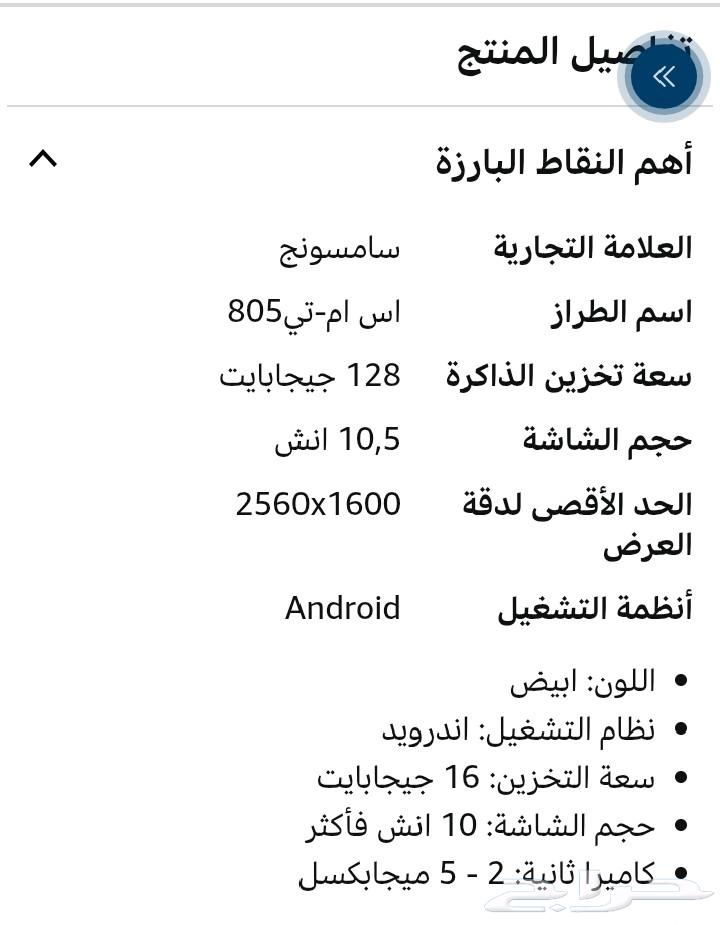The height and width of the screenshot is (925, 720).
Task: Select the نظام التشغيل: اندرويد bullet
Action: pos(560,727)
